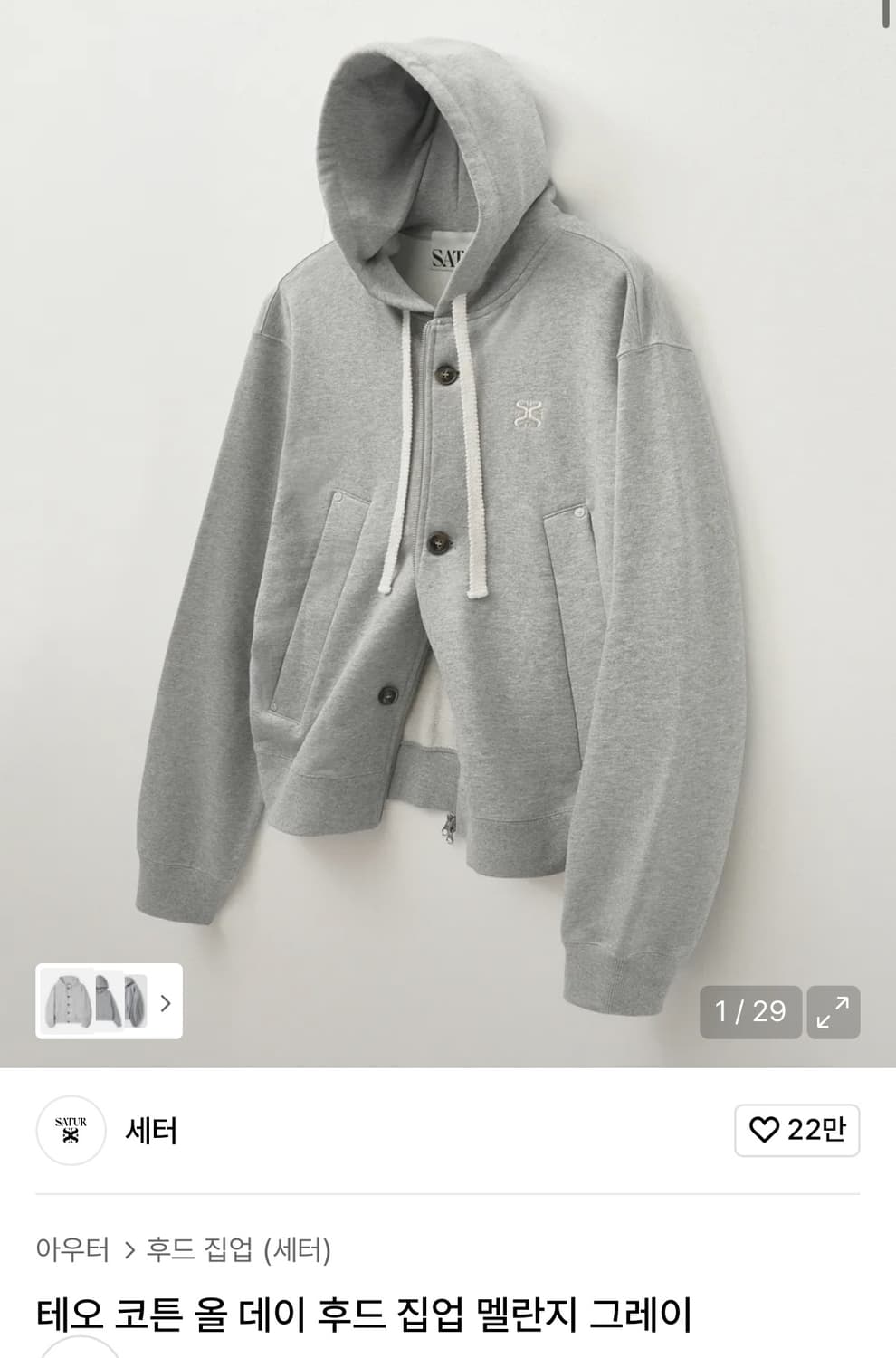The width and height of the screenshot is (896, 1358).
Task: Select the third hoodie thumbnail
Action: coord(134,1003)
